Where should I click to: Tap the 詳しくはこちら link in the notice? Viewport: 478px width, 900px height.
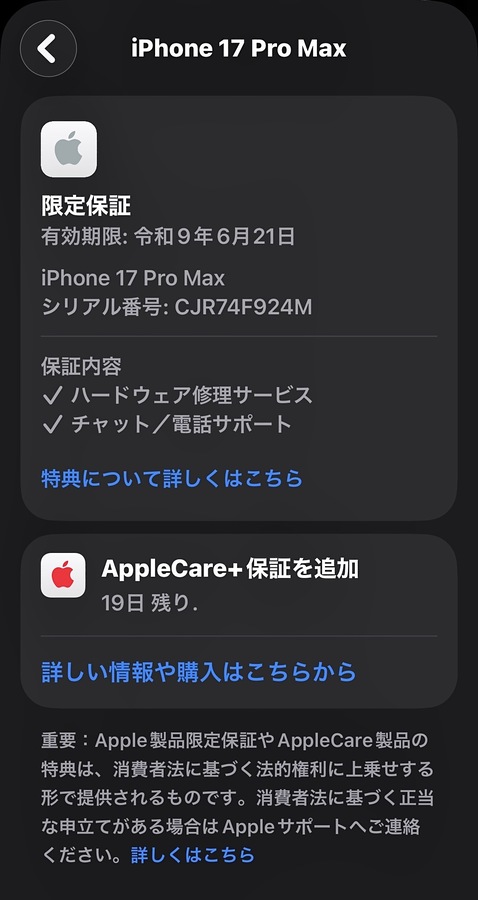pyautogui.click(x=193, y=855)
